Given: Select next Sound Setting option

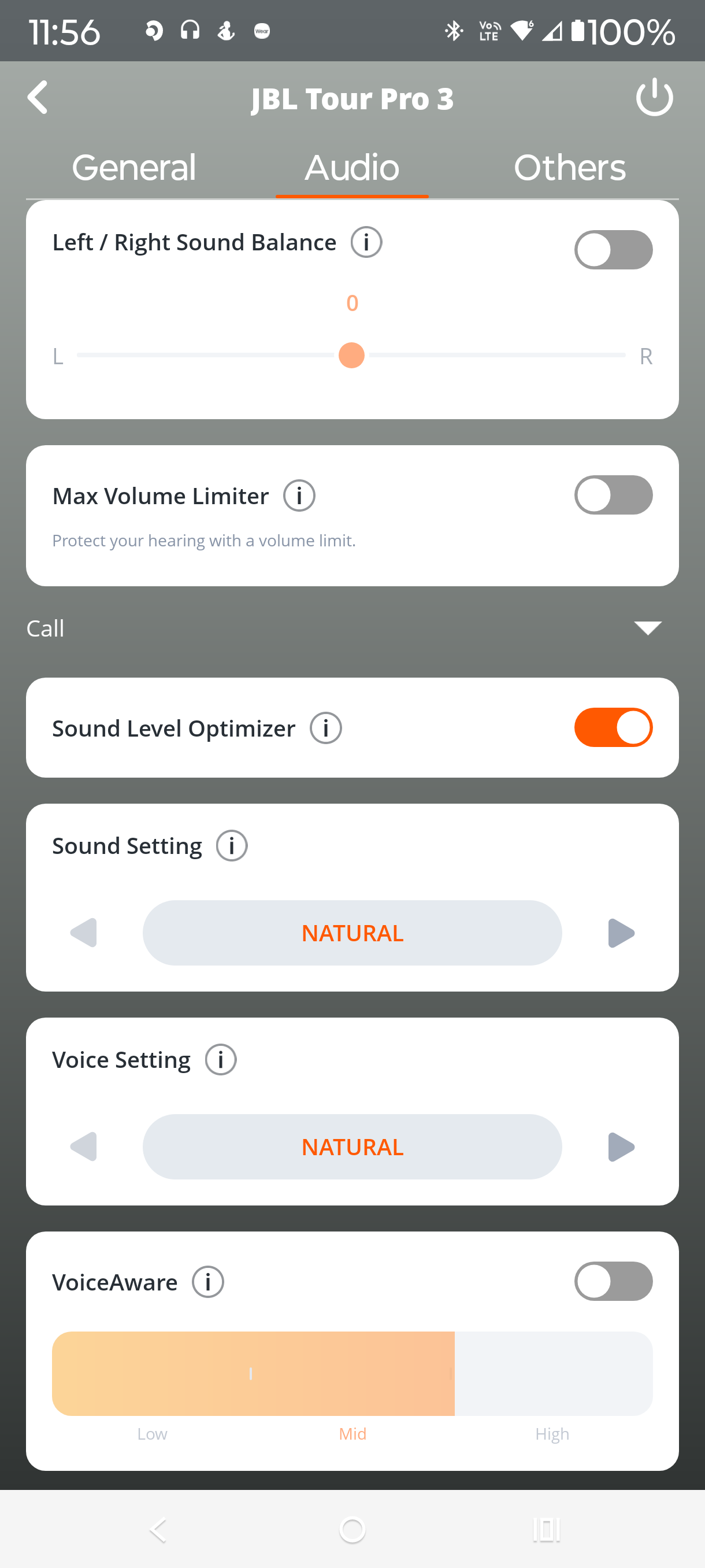Looking at the screenshot, I should [x=621, y=933].
